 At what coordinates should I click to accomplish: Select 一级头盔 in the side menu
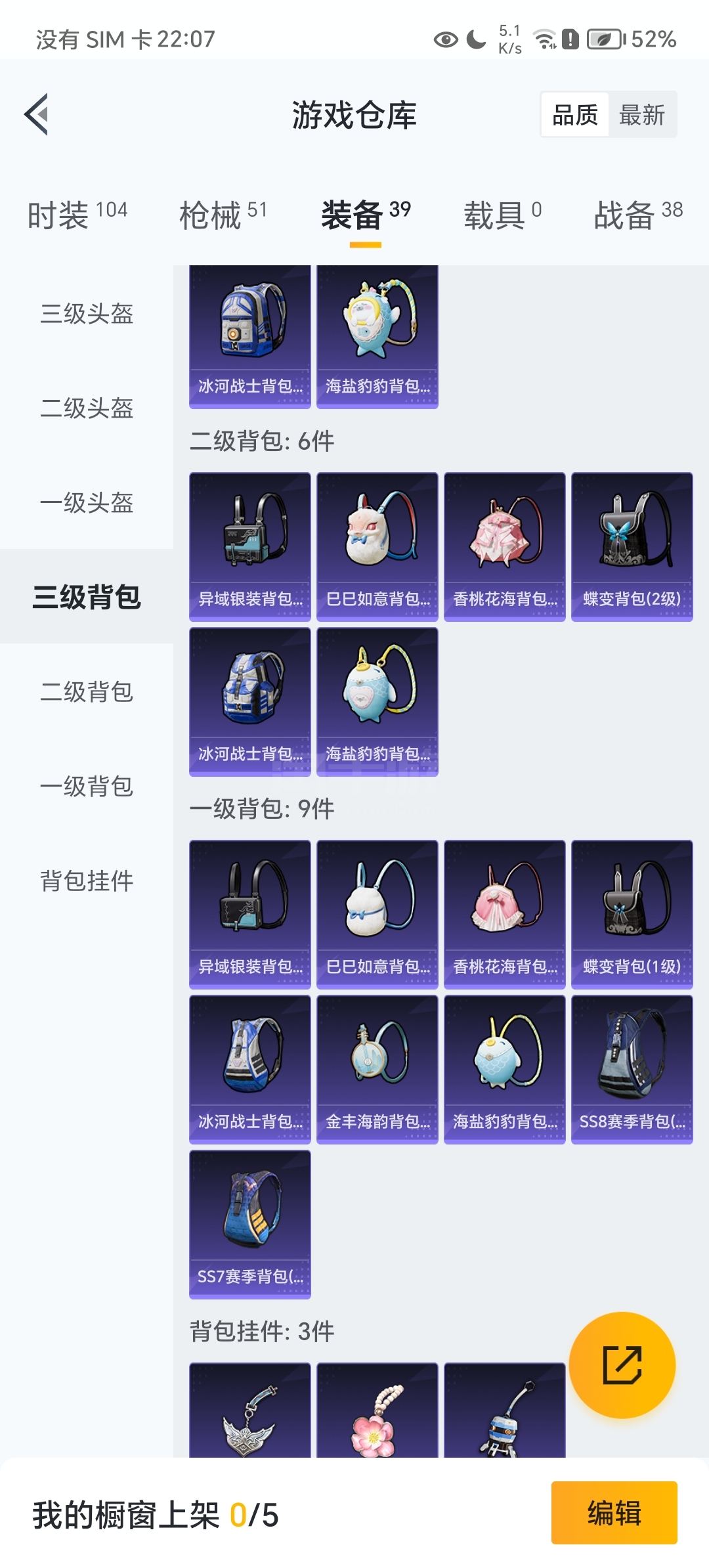(87, 502)
